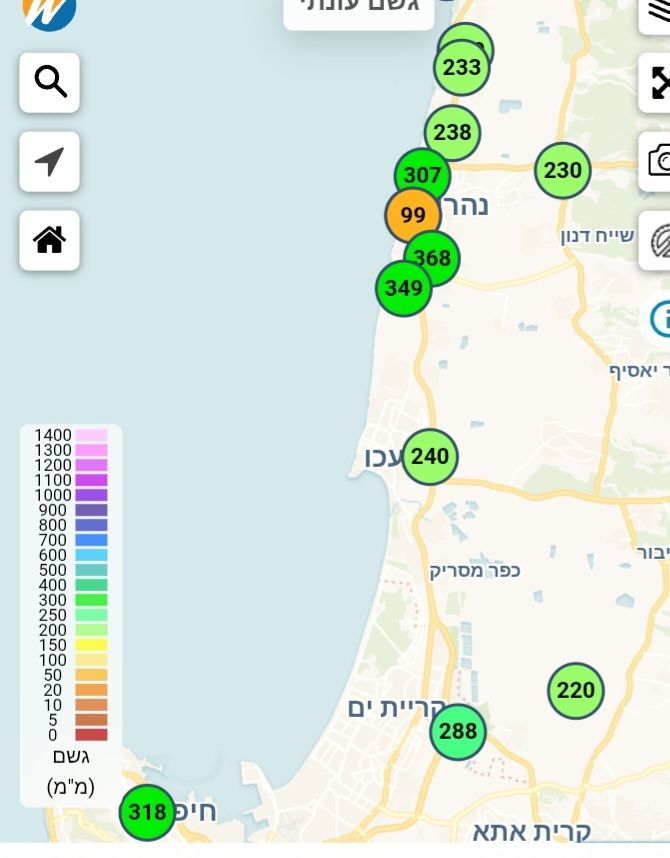Toggle fullscreen map view
The image size is (670, 858).
tap(657, 82)
